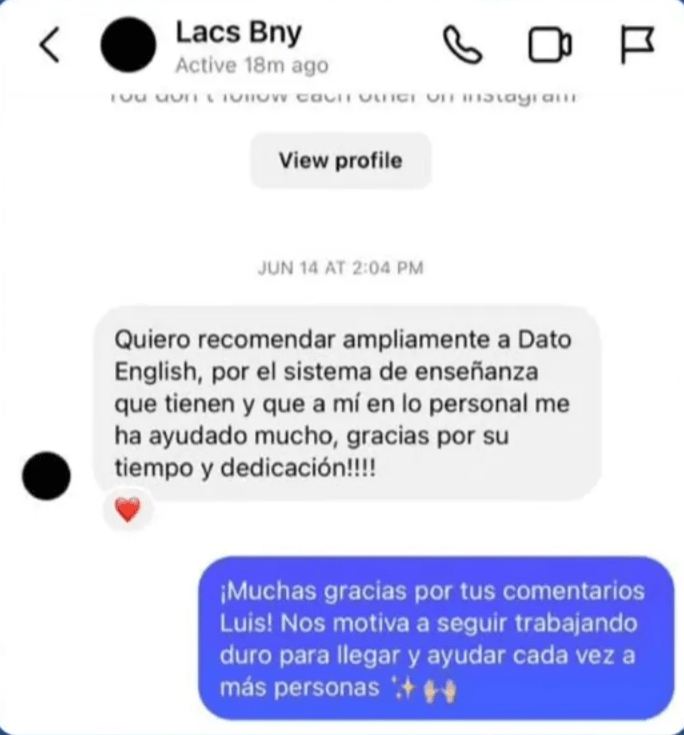Go back from the Lacs Bny chat
Screen dimensions: 684x735
point(49,46)
